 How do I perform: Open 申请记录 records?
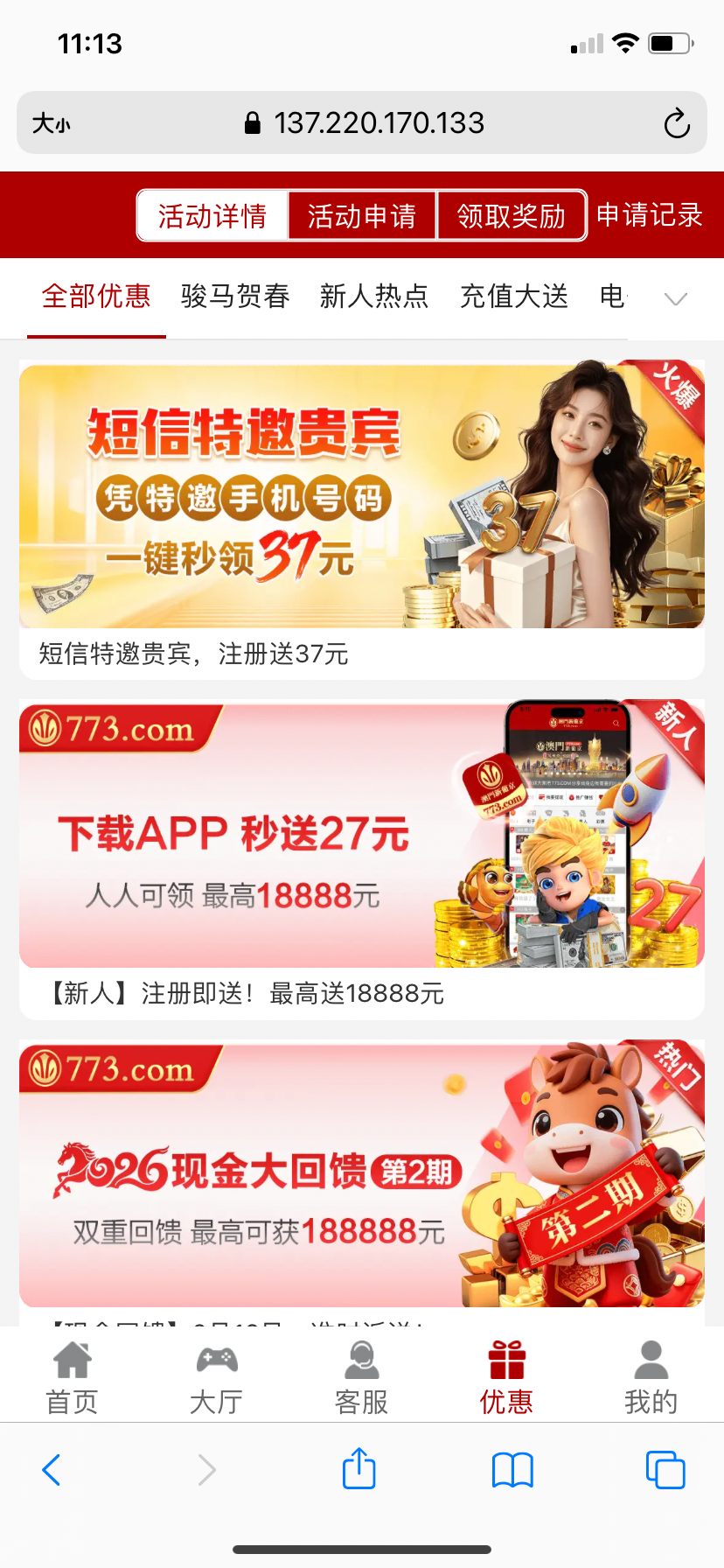[650, 215]
